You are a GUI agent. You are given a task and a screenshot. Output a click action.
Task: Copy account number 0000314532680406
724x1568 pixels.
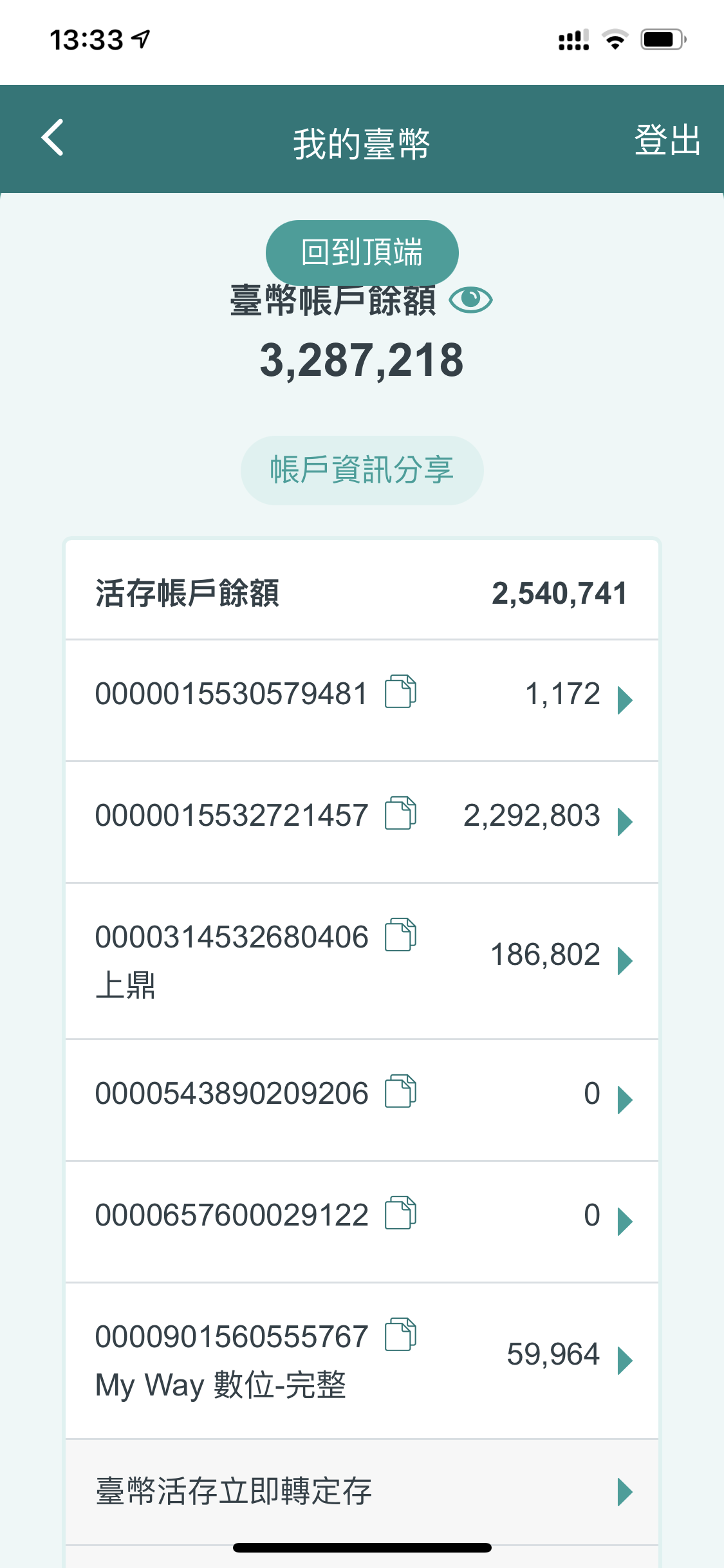point(400,935)
